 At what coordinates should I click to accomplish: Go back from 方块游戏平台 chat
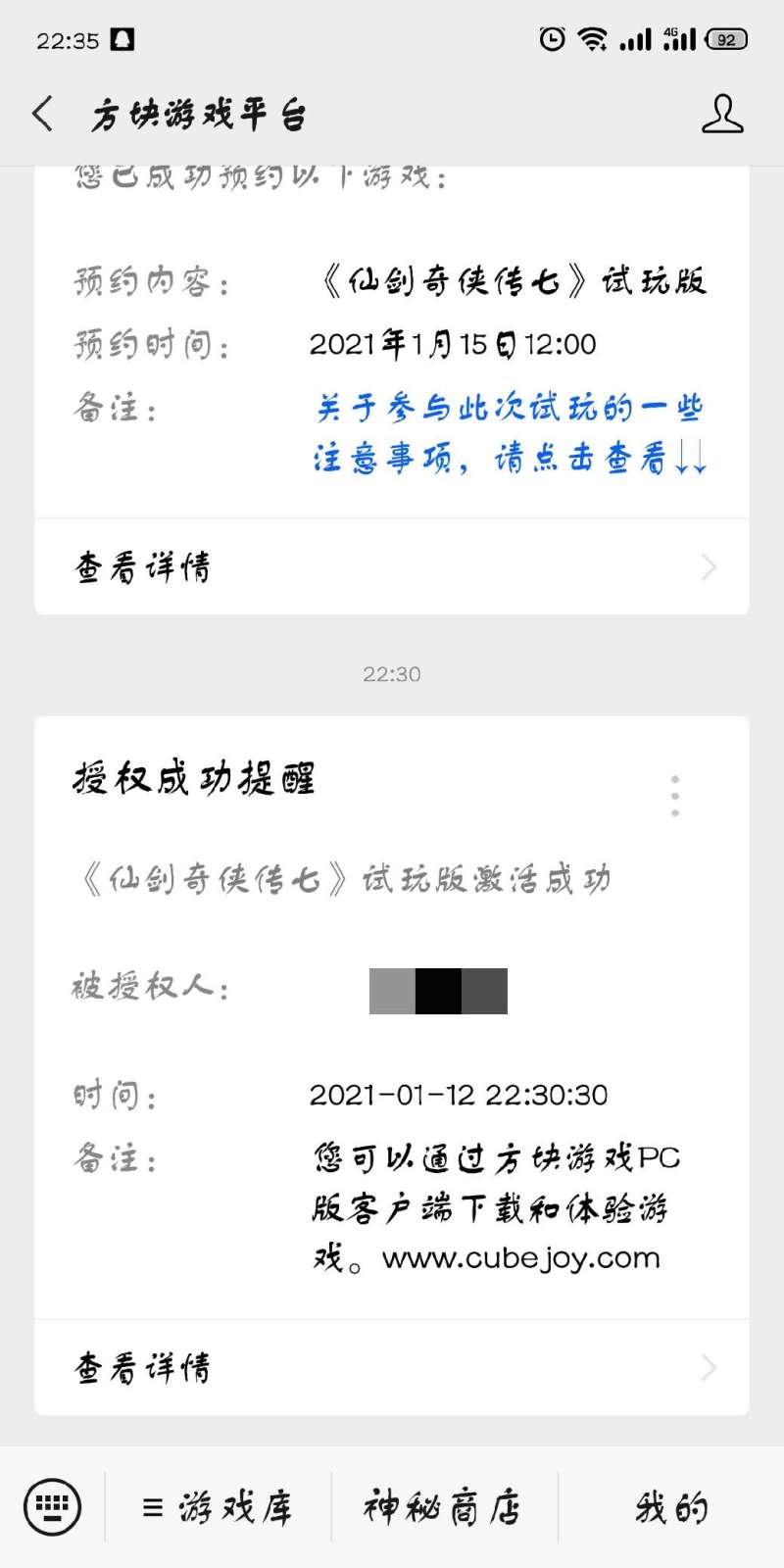[x=43, y=115]
